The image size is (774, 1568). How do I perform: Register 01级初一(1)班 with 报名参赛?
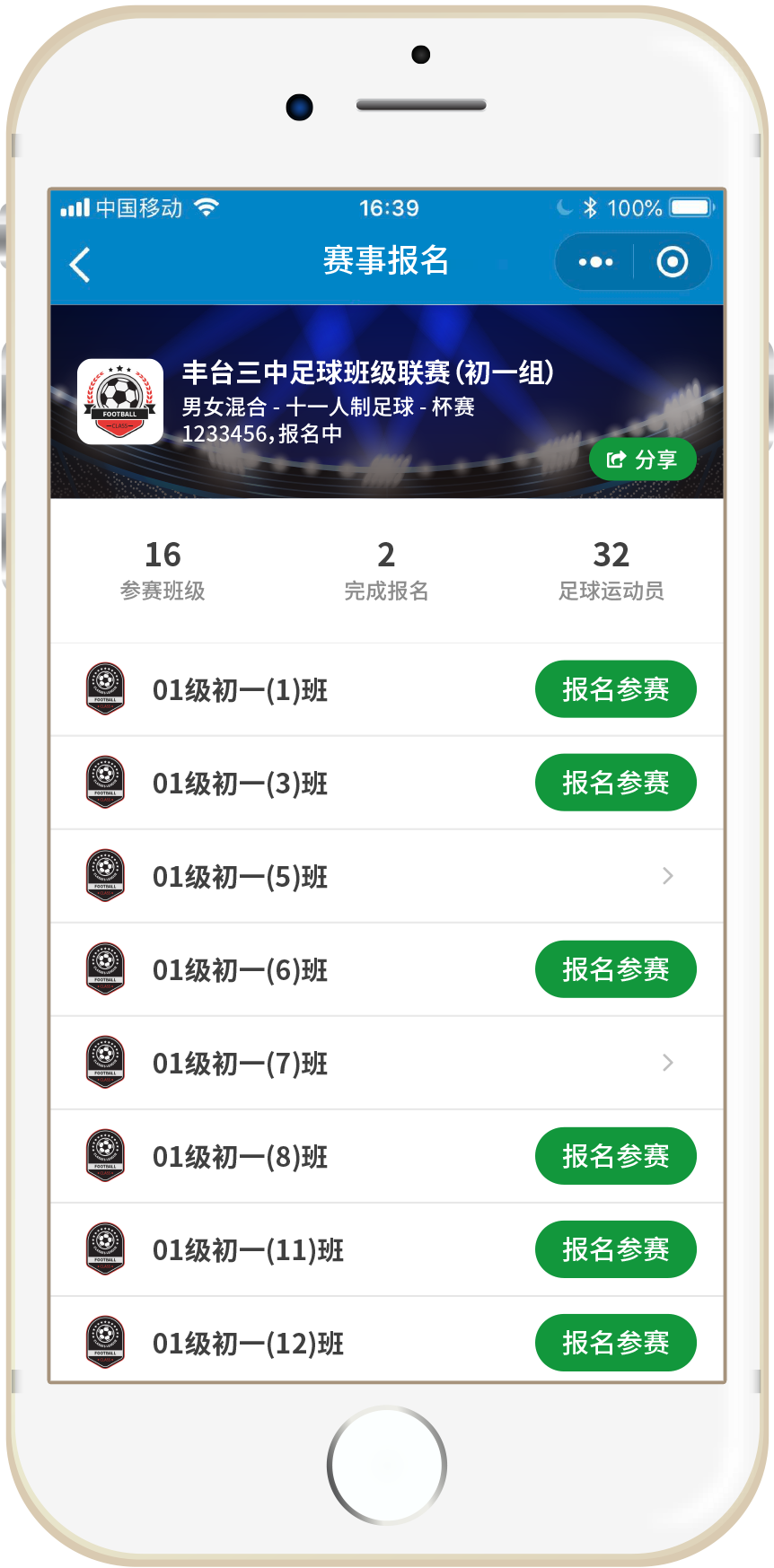click(x=615, y=689)
